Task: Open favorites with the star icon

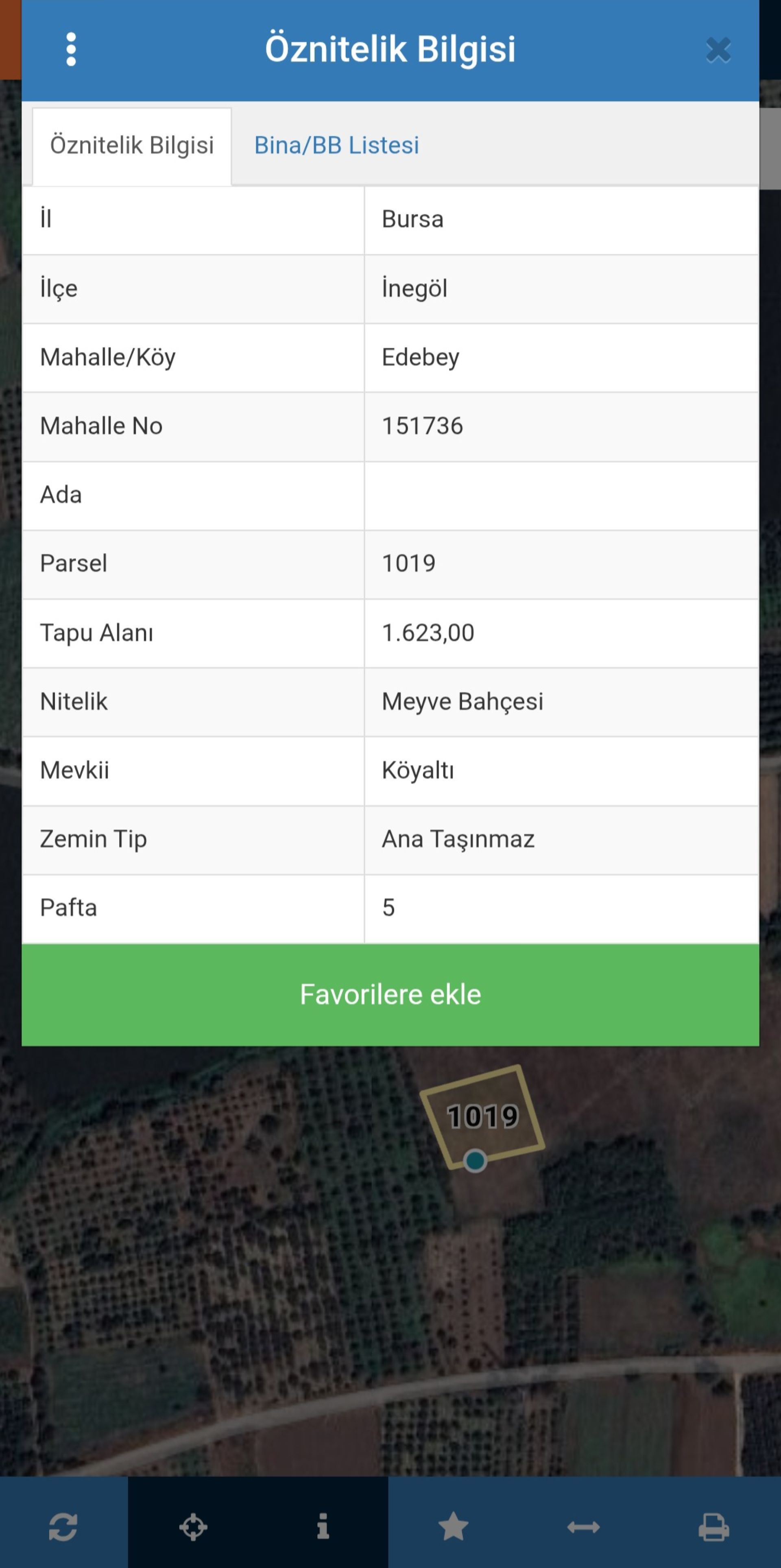Action: (x=454, y=1527)
